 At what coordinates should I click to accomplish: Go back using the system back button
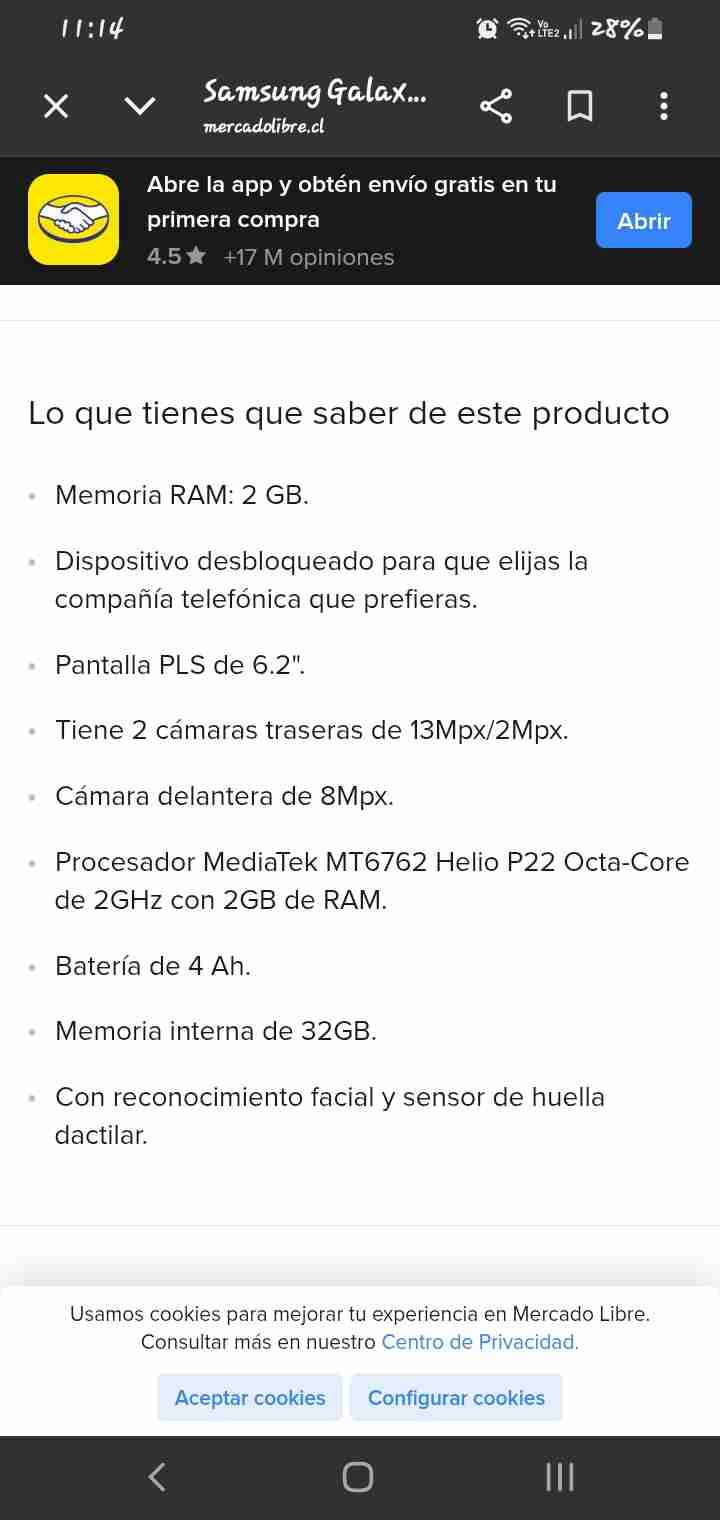click(x=157, y=1477)
